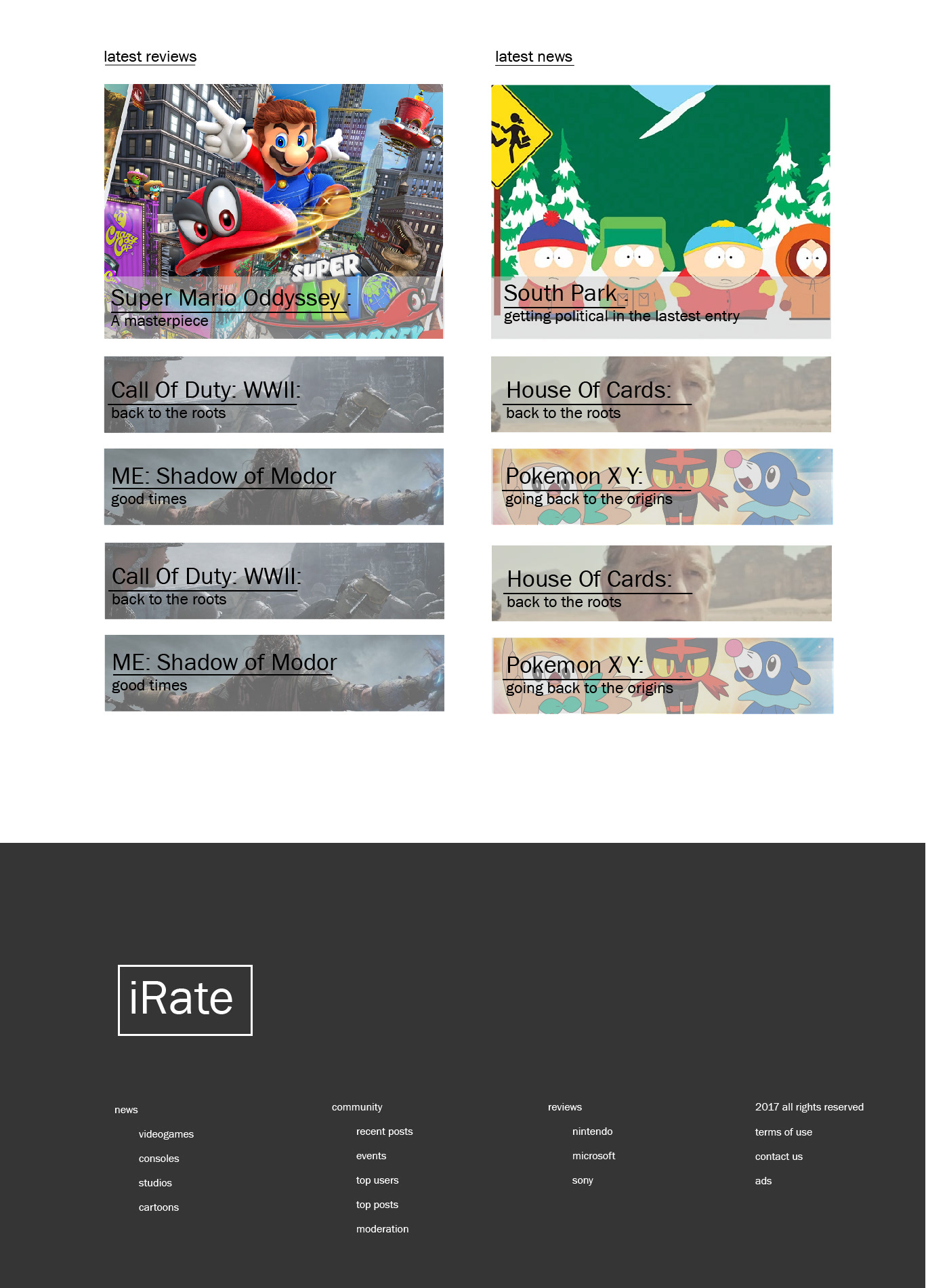Screen dimensions: 926x1288
Task: Open the consoles footer link
Action: 159,1159
